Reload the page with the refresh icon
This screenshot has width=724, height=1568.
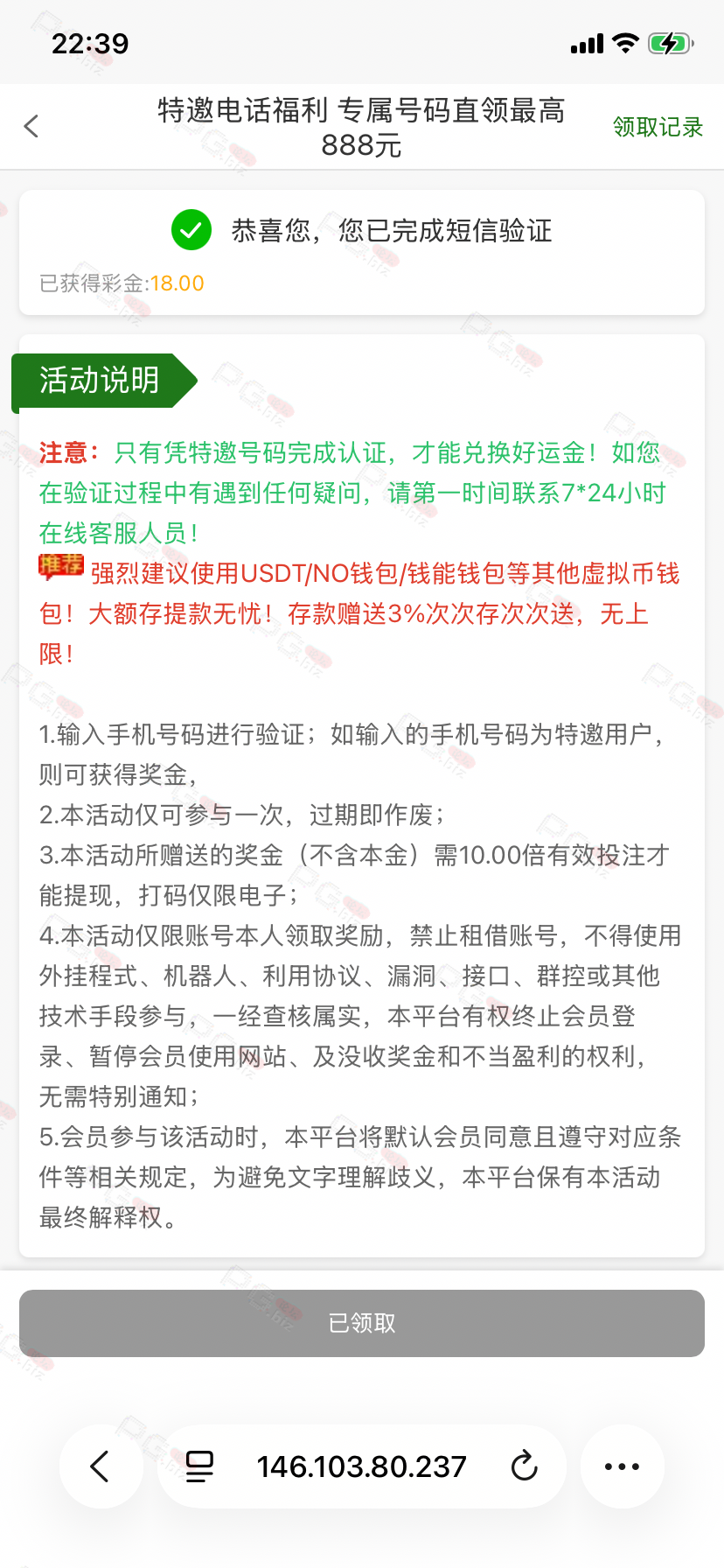[524, 1466]
